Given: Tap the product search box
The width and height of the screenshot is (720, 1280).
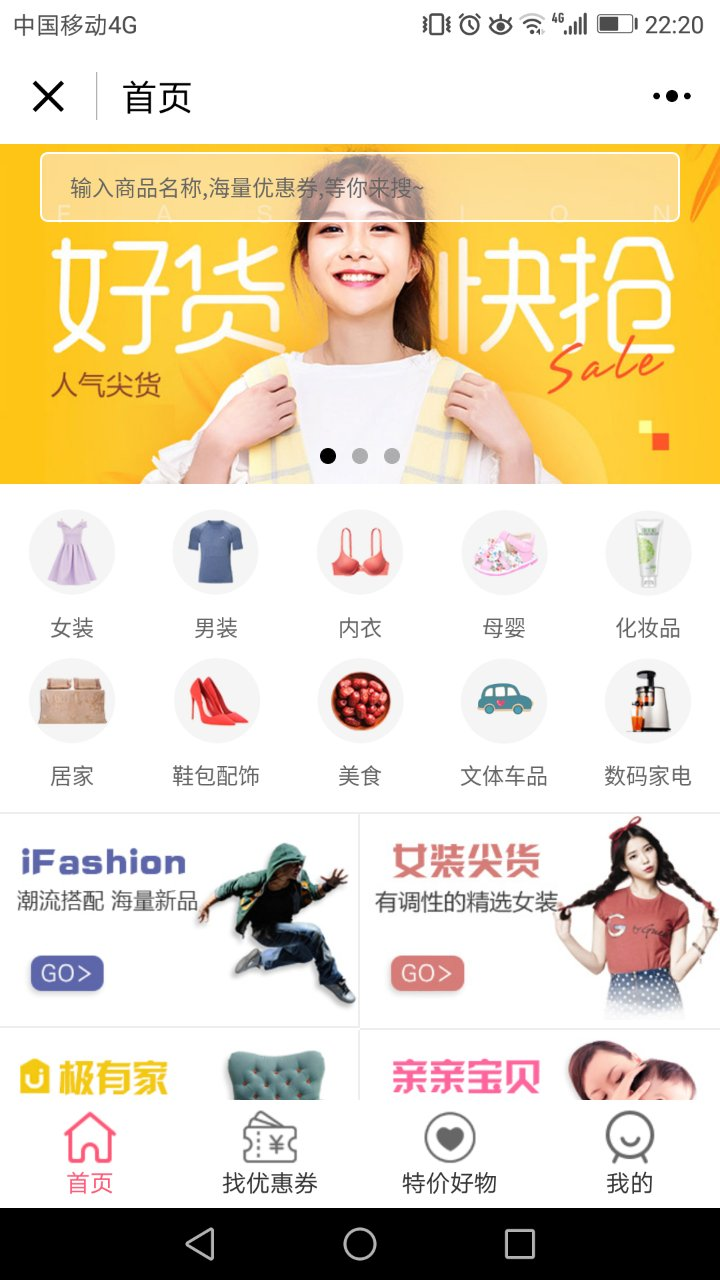Looking at the screenshot, I should 360,187.
